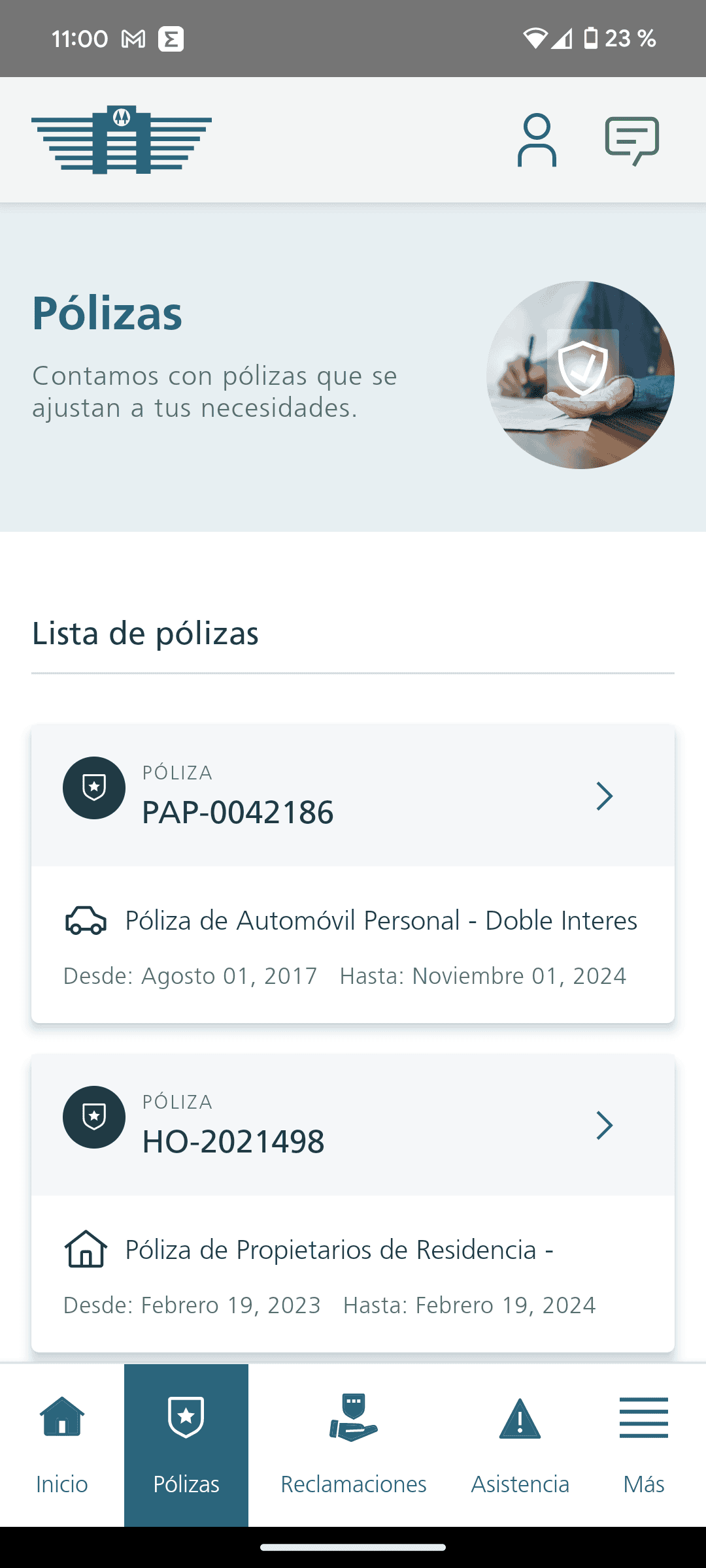Open the chat messages icon
This screenshot has width=706, height=1568.
click(x=632, y=140)
